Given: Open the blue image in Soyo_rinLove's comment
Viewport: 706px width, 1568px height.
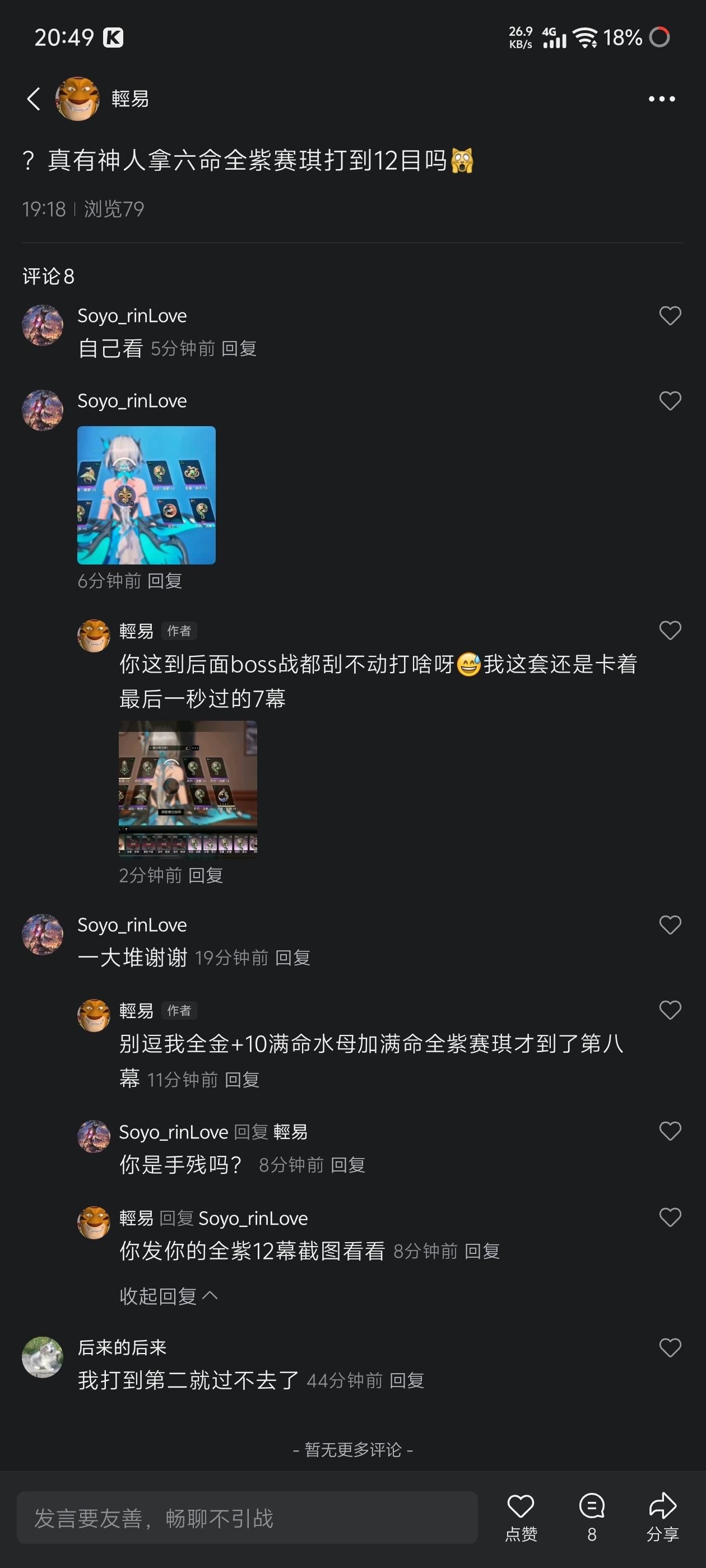Looking at the screenshot, I should [x=146, y=495].
